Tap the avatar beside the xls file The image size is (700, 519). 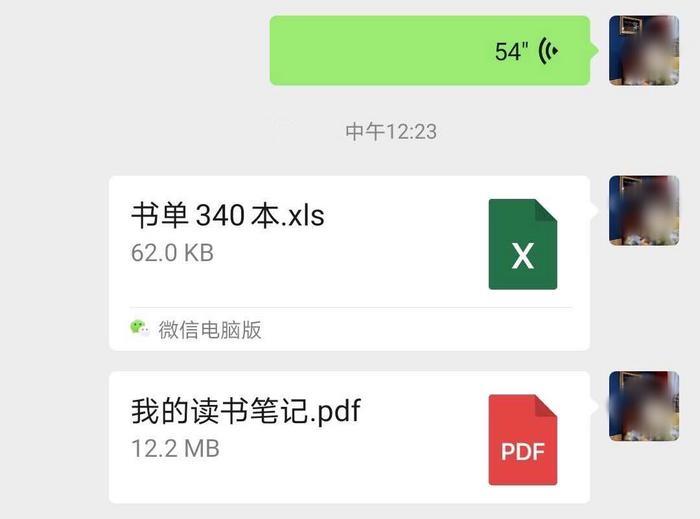point(644,210)
